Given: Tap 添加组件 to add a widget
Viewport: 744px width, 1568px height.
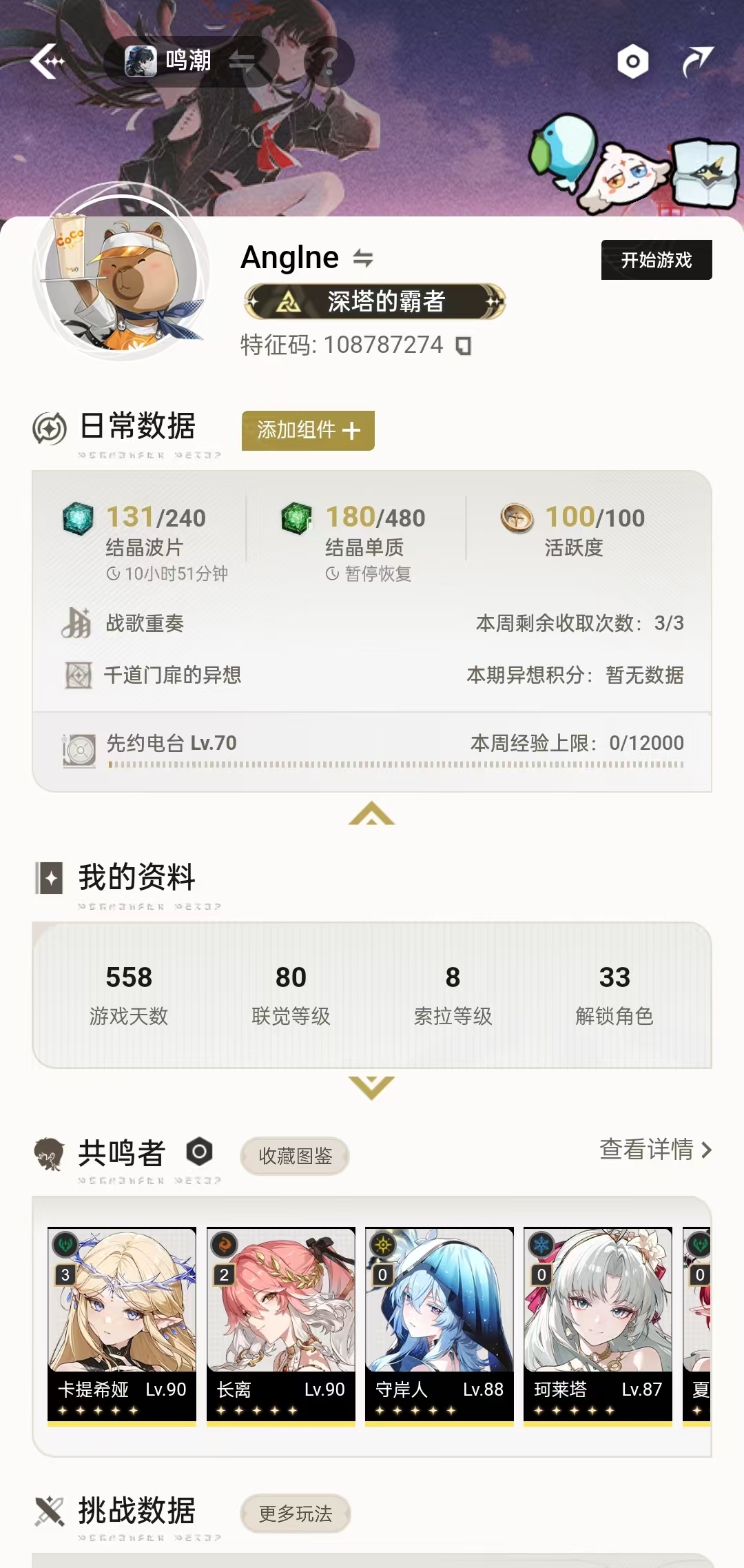Looking at the screenshot, I should 308,430.
